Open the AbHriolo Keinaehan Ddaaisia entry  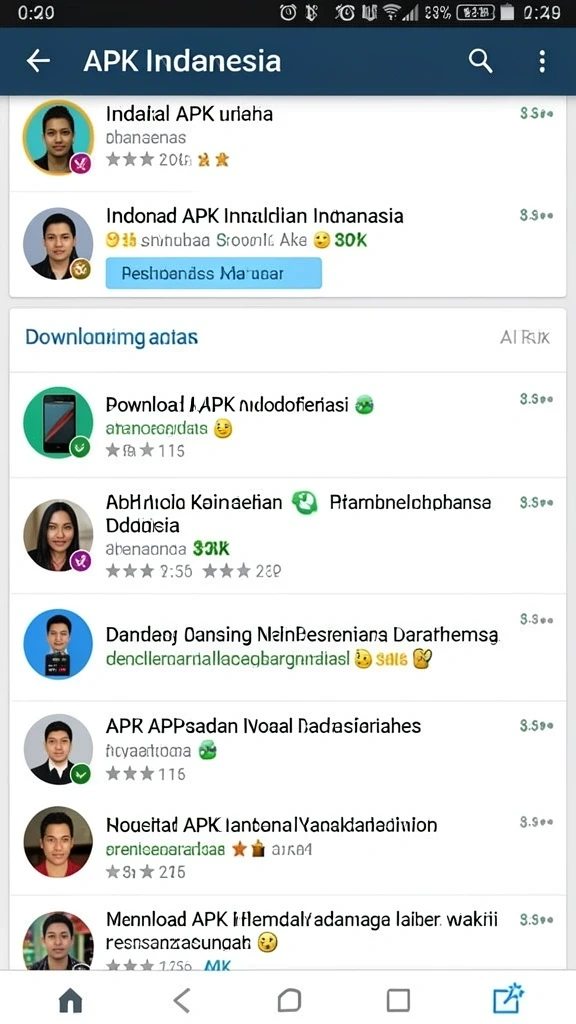(x=287, y=536)
